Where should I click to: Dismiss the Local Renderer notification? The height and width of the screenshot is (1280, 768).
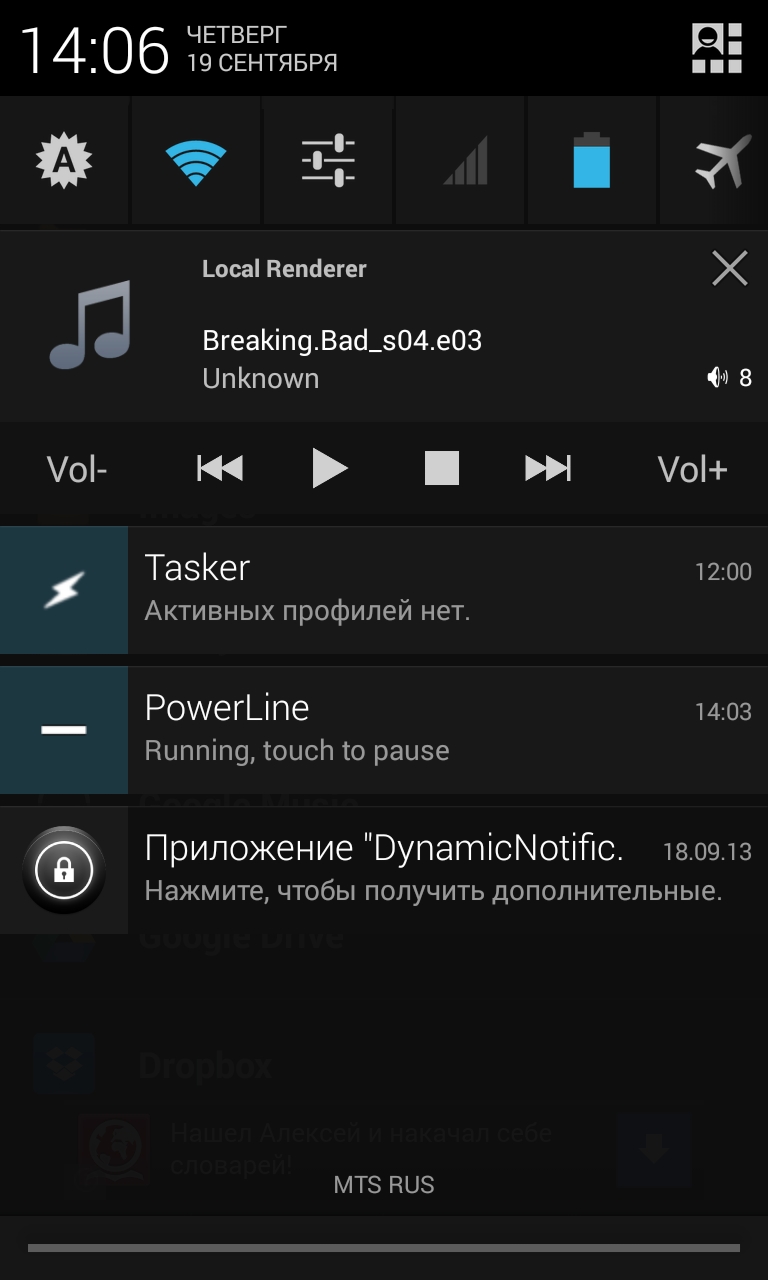(729, 268)
